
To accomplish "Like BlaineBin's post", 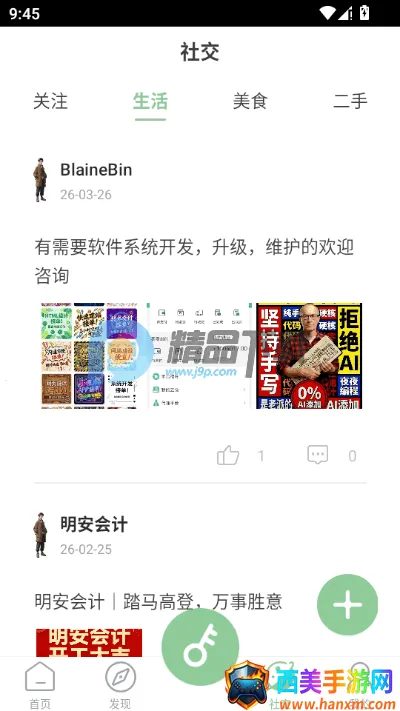I will (228, 455).
